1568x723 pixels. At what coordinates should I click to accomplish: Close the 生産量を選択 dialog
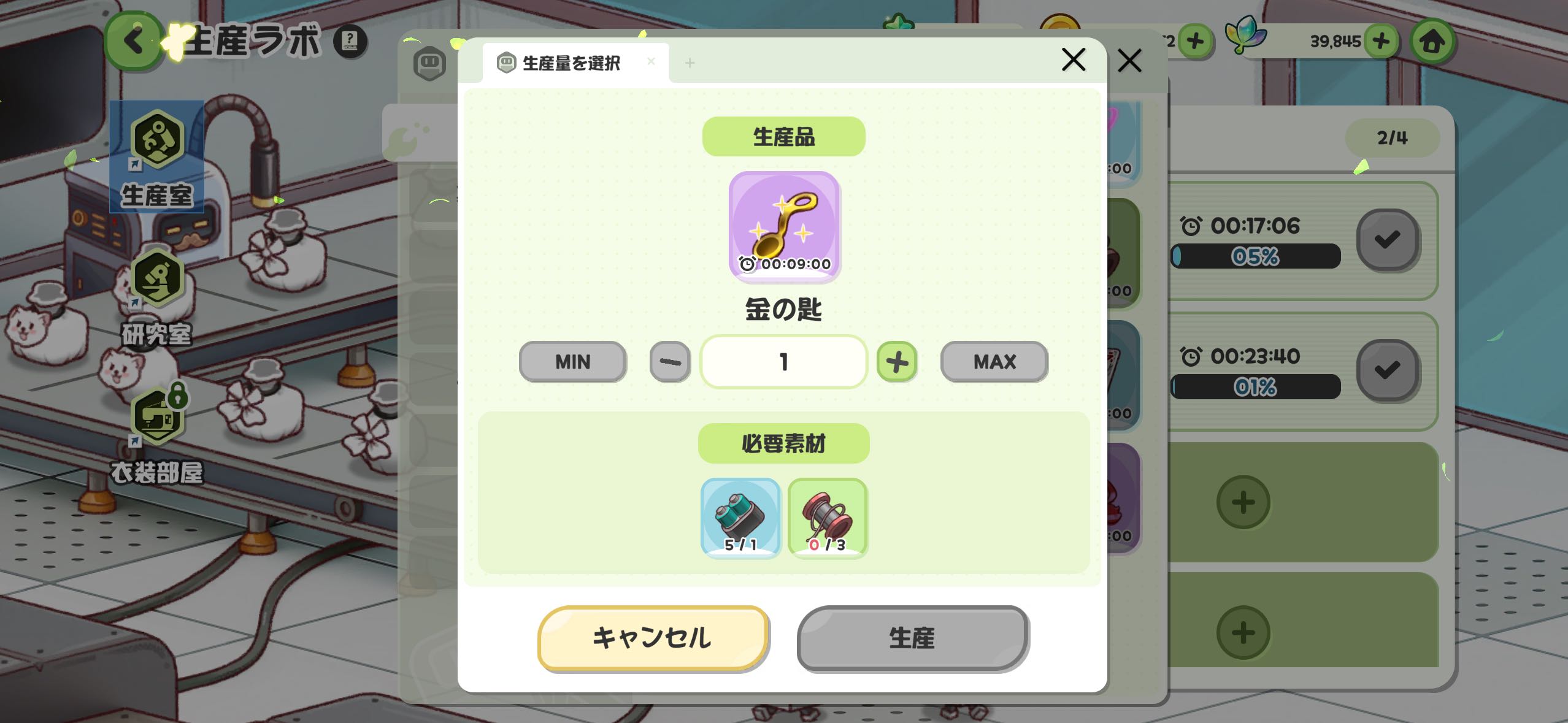pyautogui.click(x=1073, y=59)
